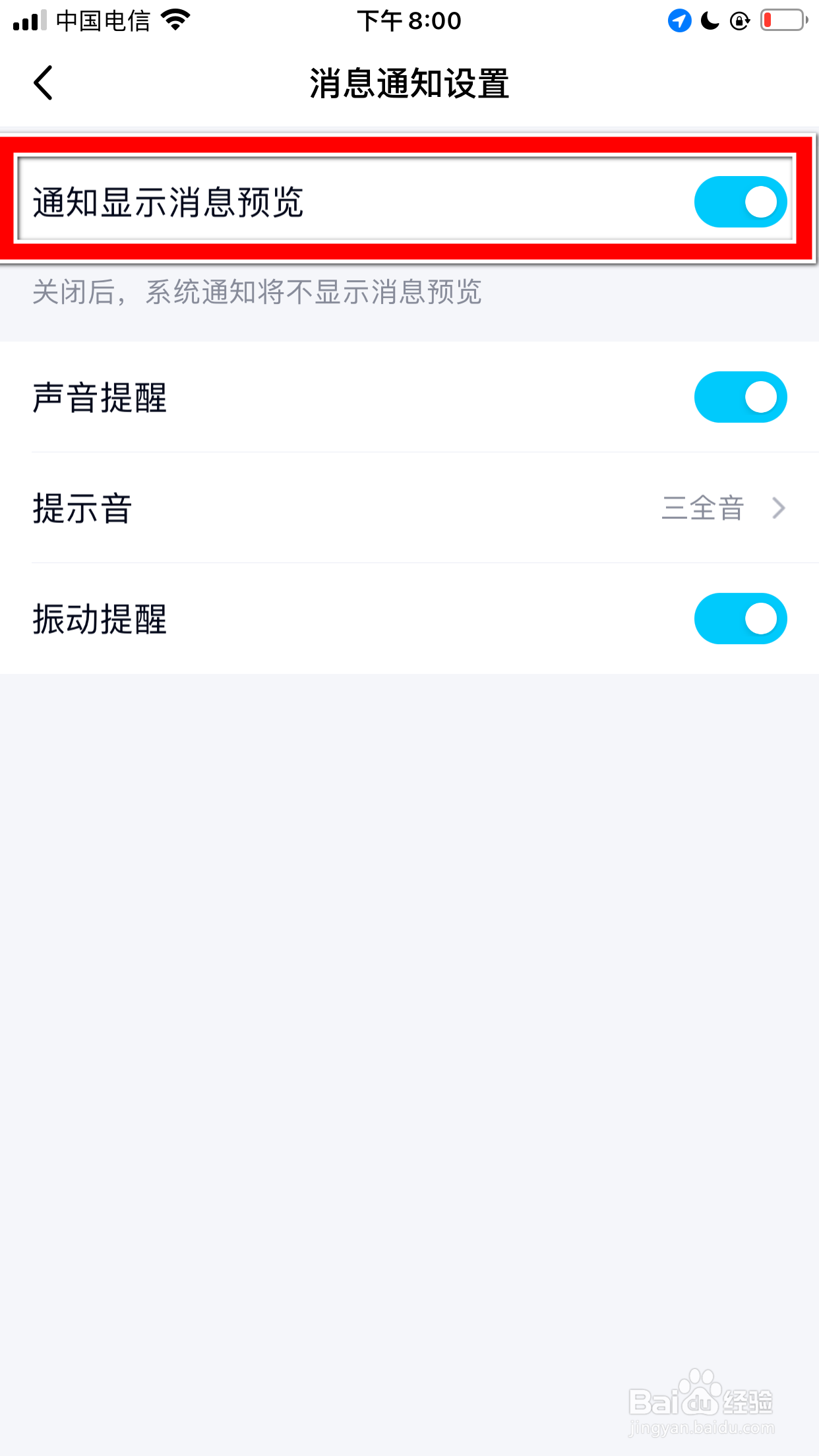Switch off 振动提醒
Screen dimensions: 819x1456
point(741,619)
